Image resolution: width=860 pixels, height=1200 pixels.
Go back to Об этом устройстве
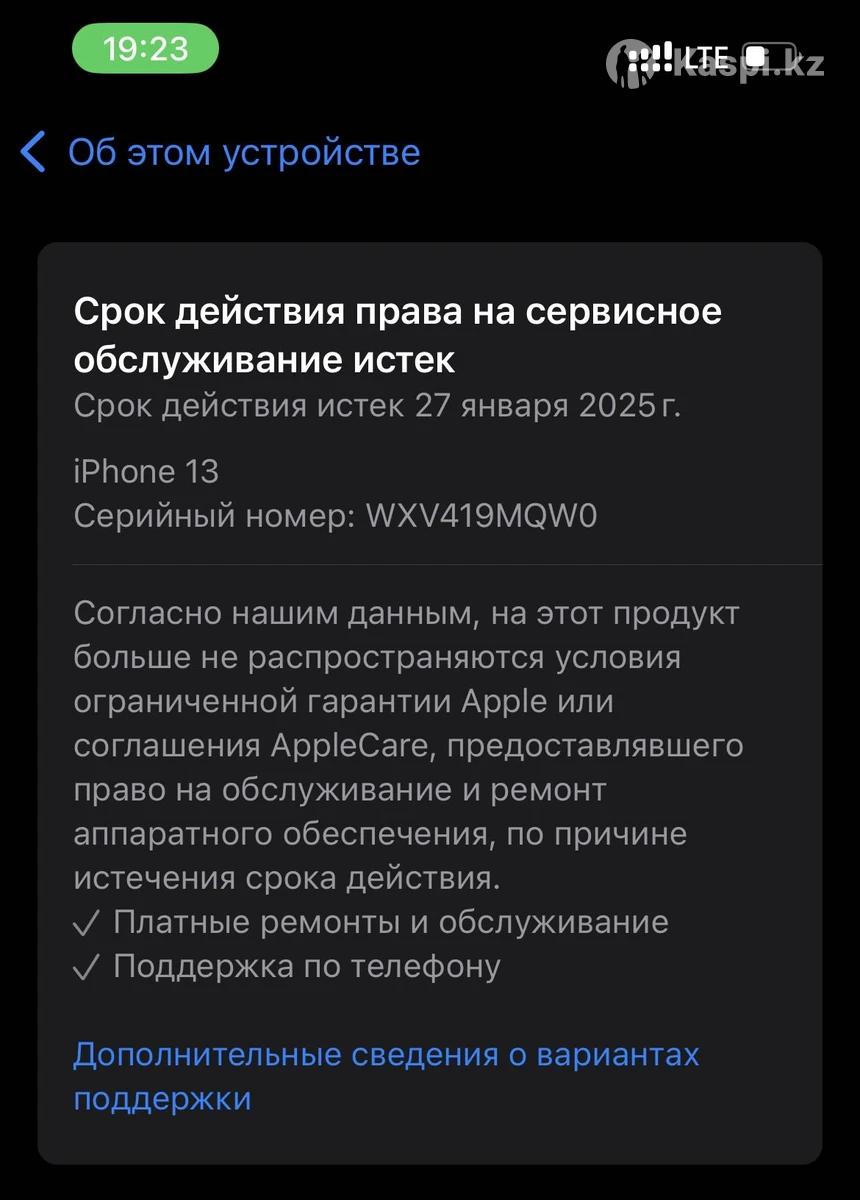click(x=220, y=153)
